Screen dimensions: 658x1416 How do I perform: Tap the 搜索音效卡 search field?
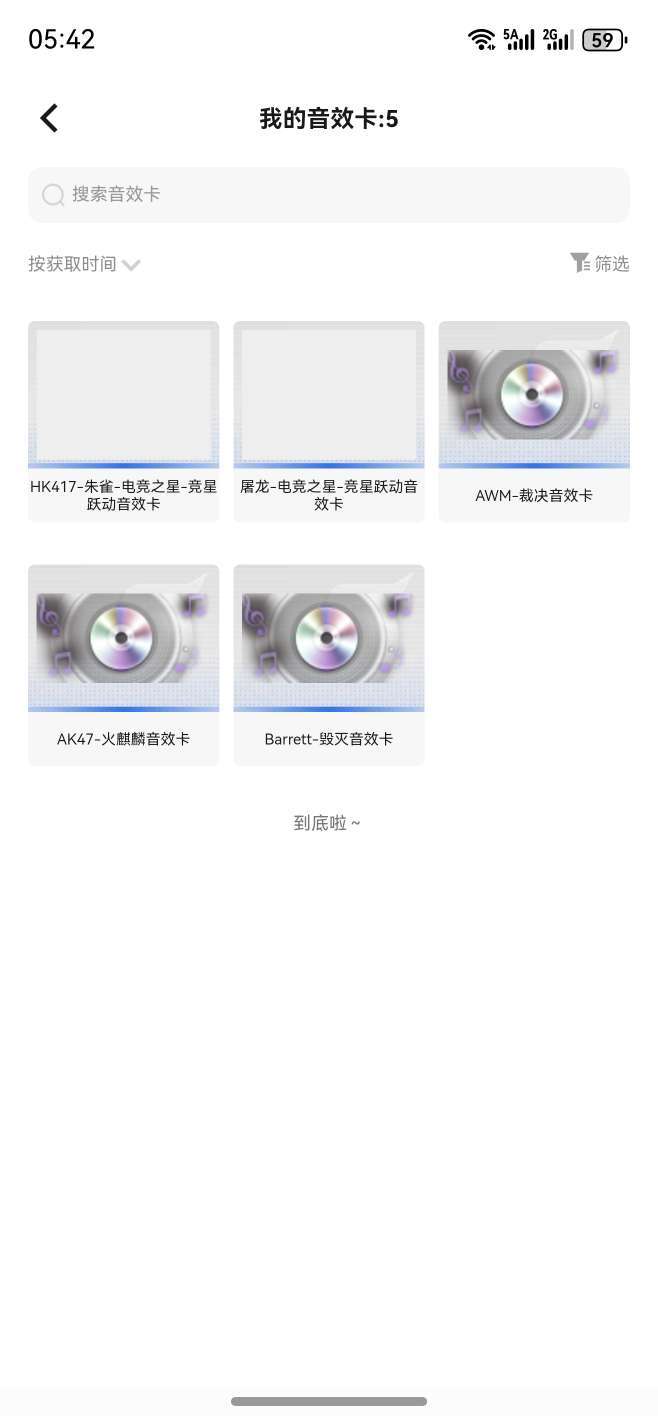(329, 195)
